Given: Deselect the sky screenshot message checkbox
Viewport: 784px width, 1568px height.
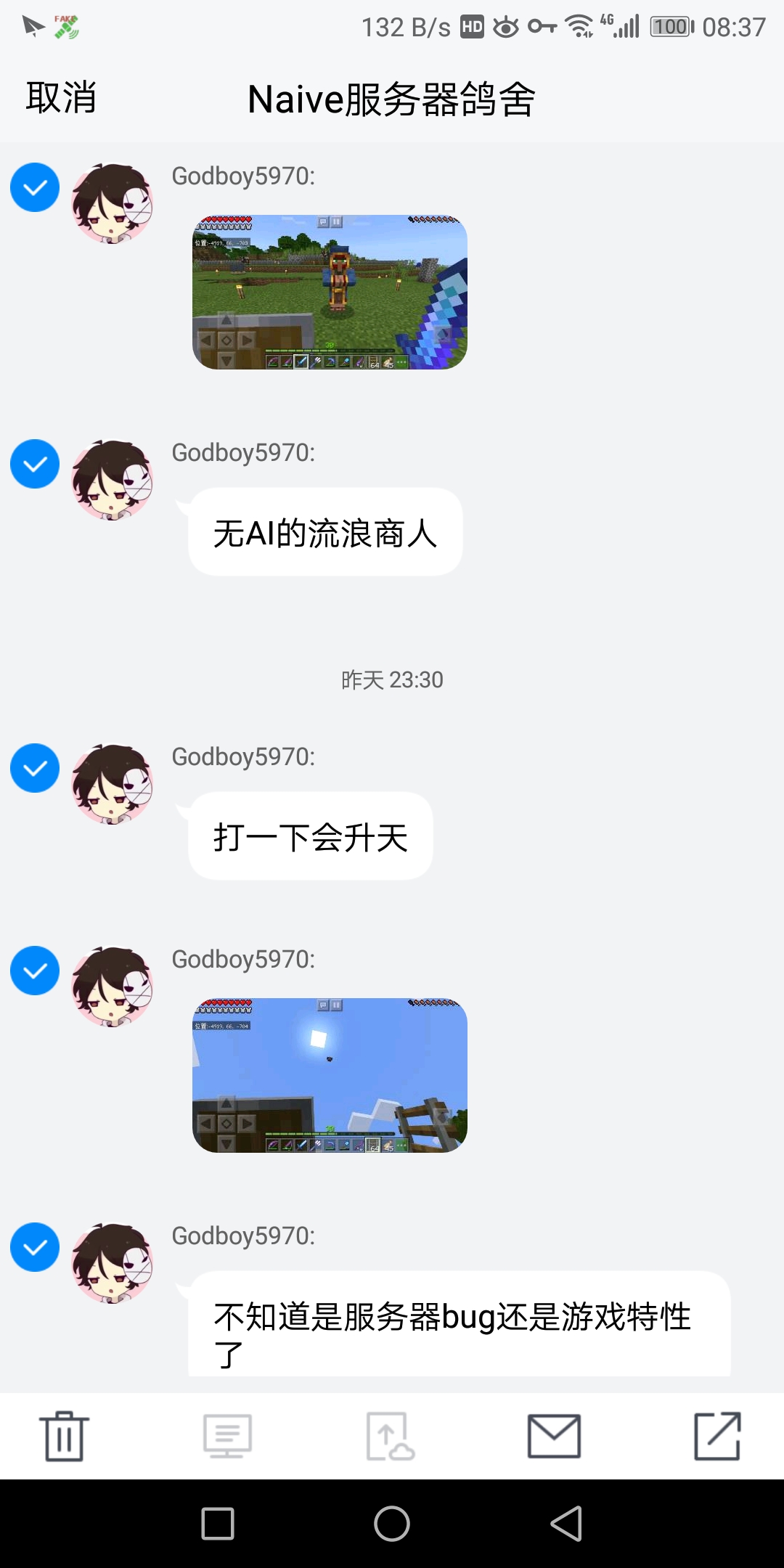Looking at the screenshot, I should tap(35, 971).
